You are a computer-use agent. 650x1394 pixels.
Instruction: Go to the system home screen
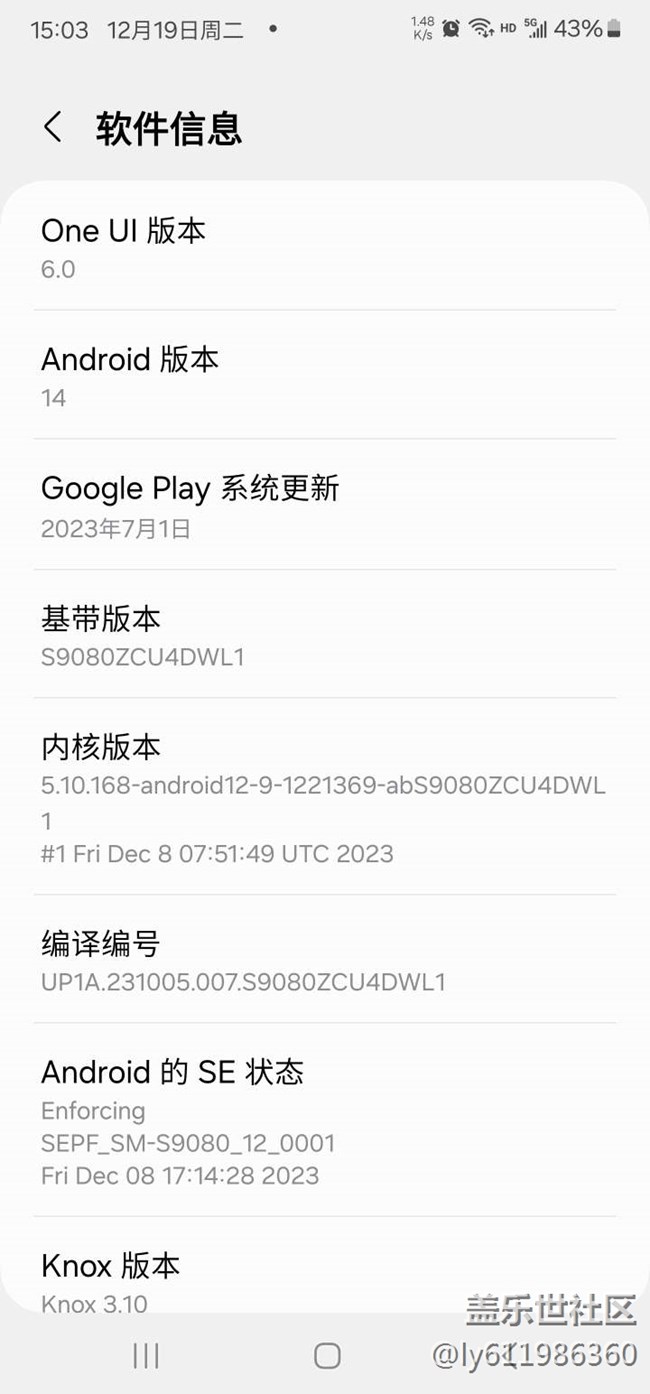327,1355
